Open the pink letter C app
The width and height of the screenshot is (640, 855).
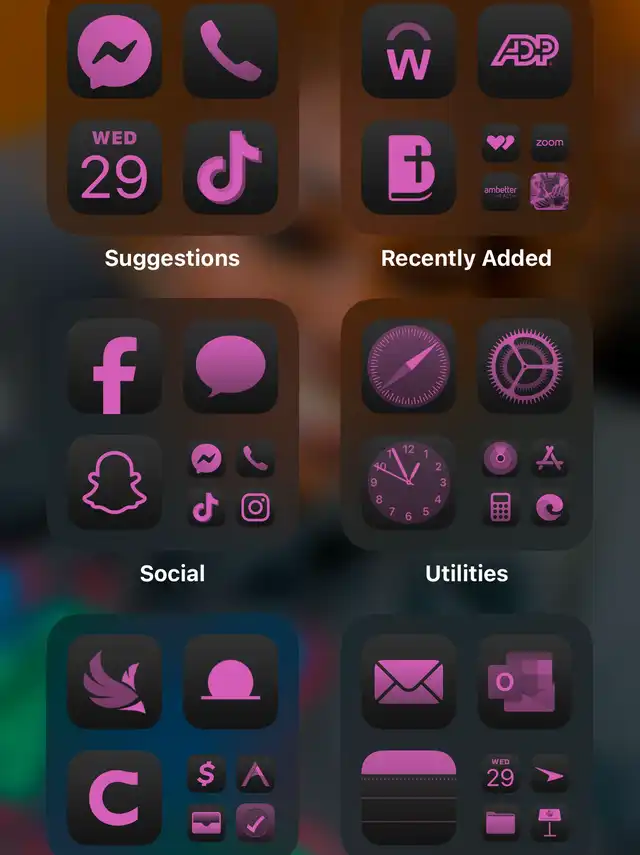[114, 798]
